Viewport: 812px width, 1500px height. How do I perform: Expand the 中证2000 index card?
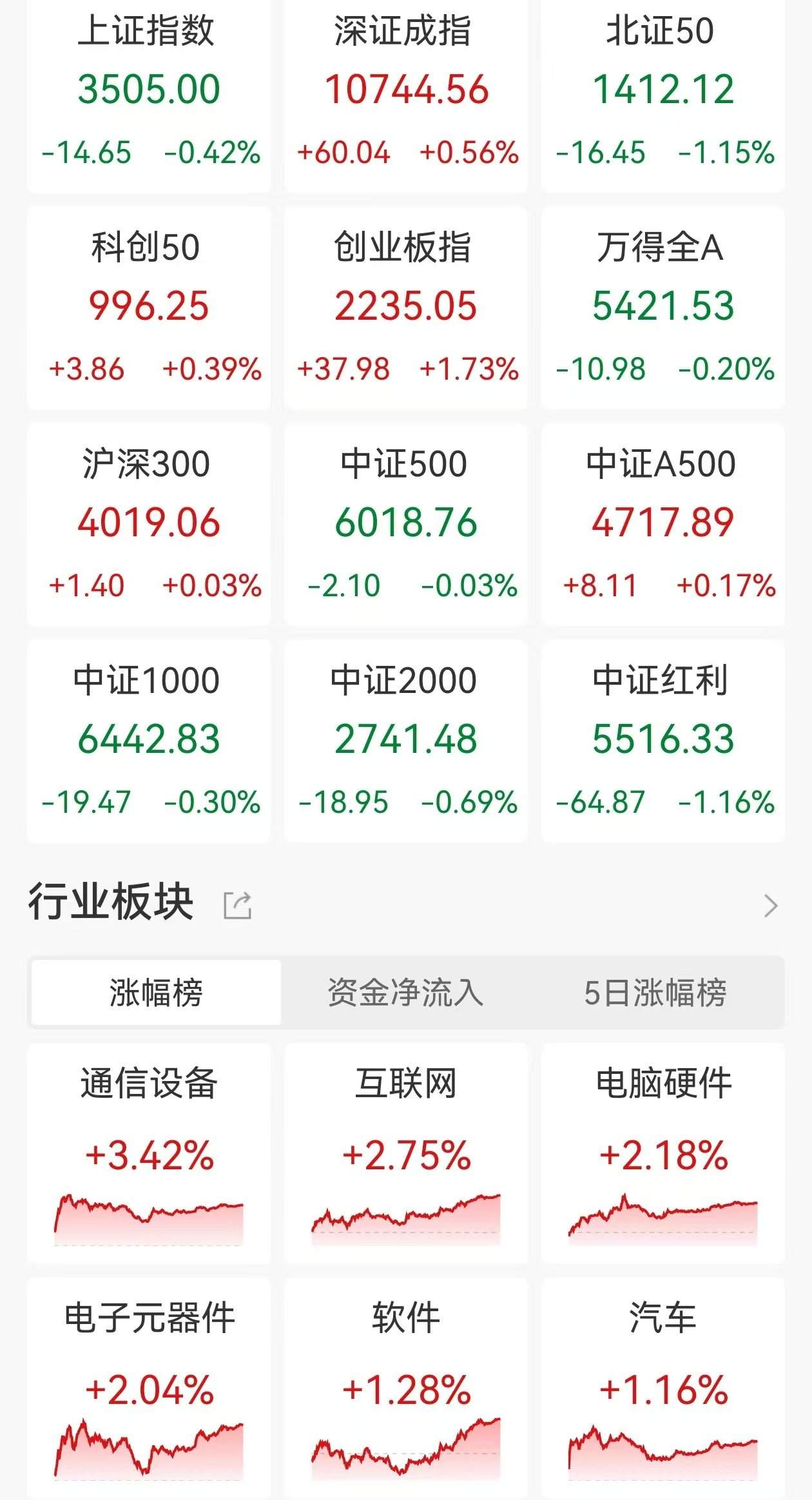[406, 741]
